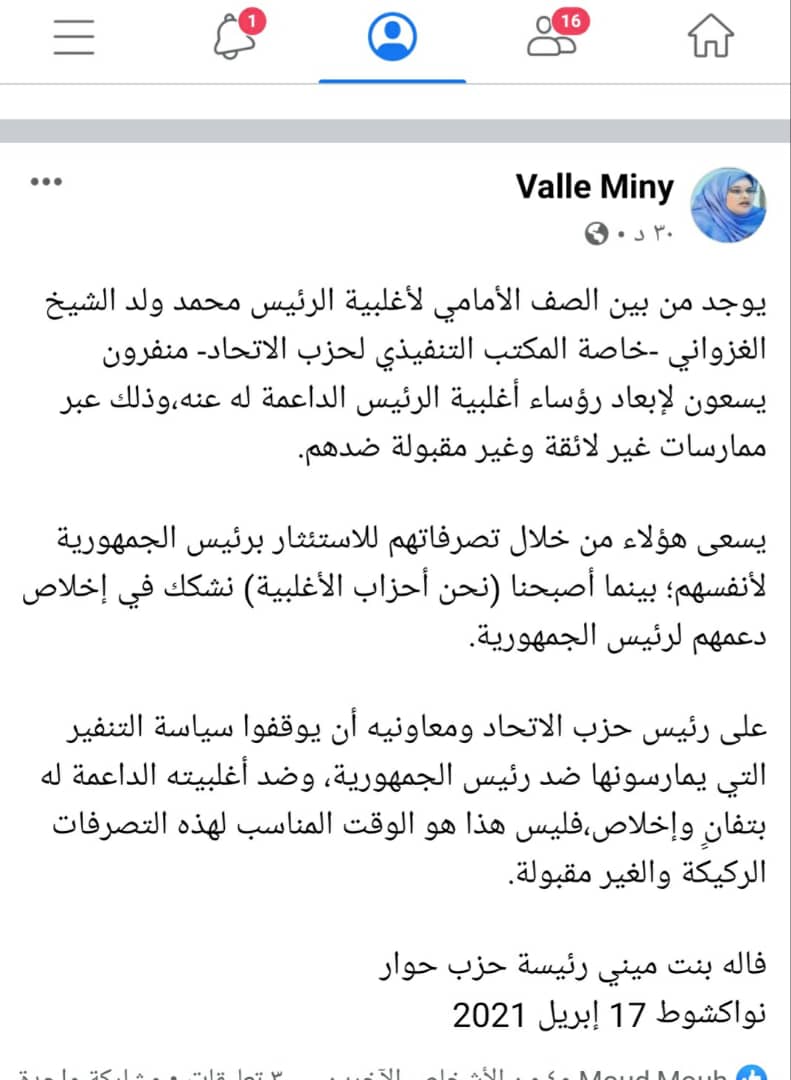Viewport: 791px width, 1080px height.
Task: Open the notifications bell
Action: [232, 38]
